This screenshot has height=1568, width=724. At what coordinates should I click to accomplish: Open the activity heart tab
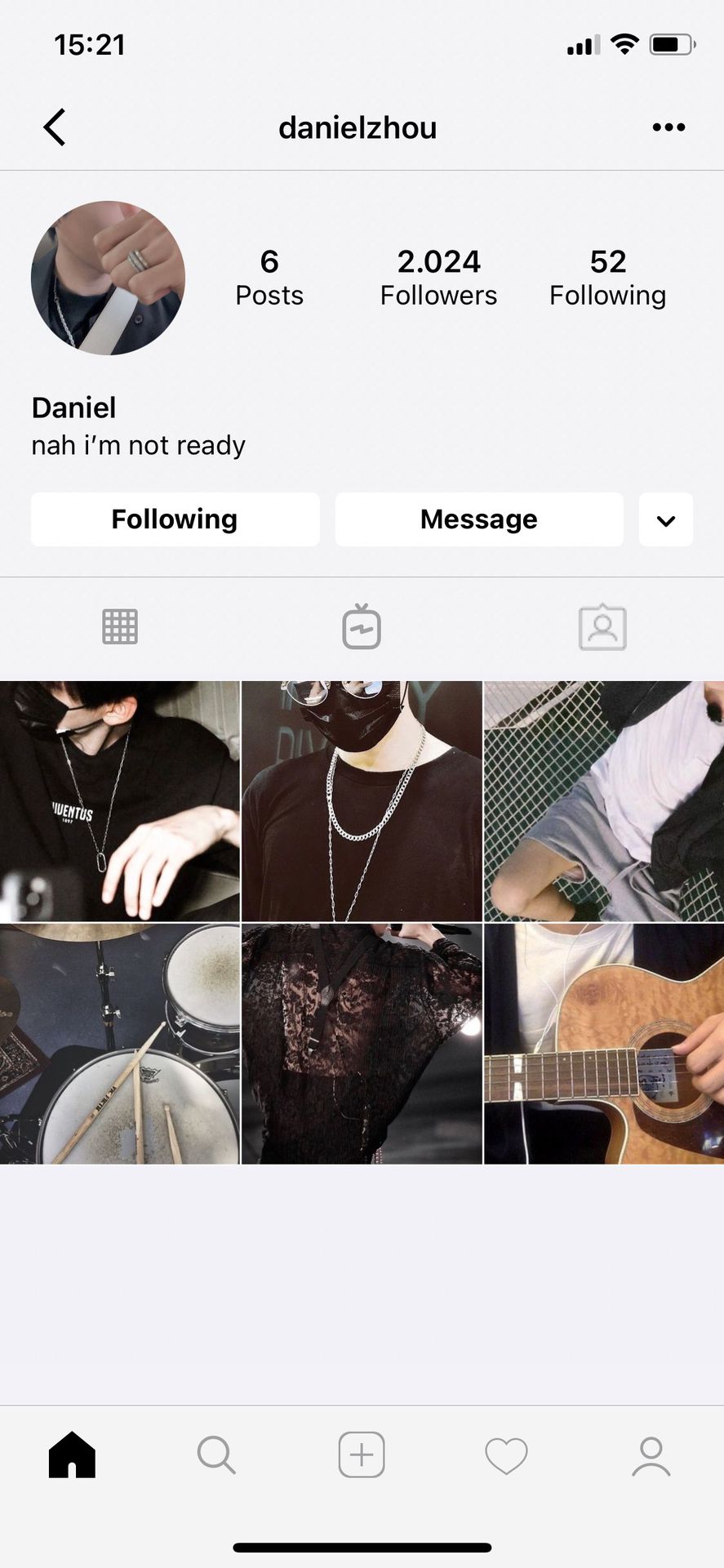pos(506,1455)
